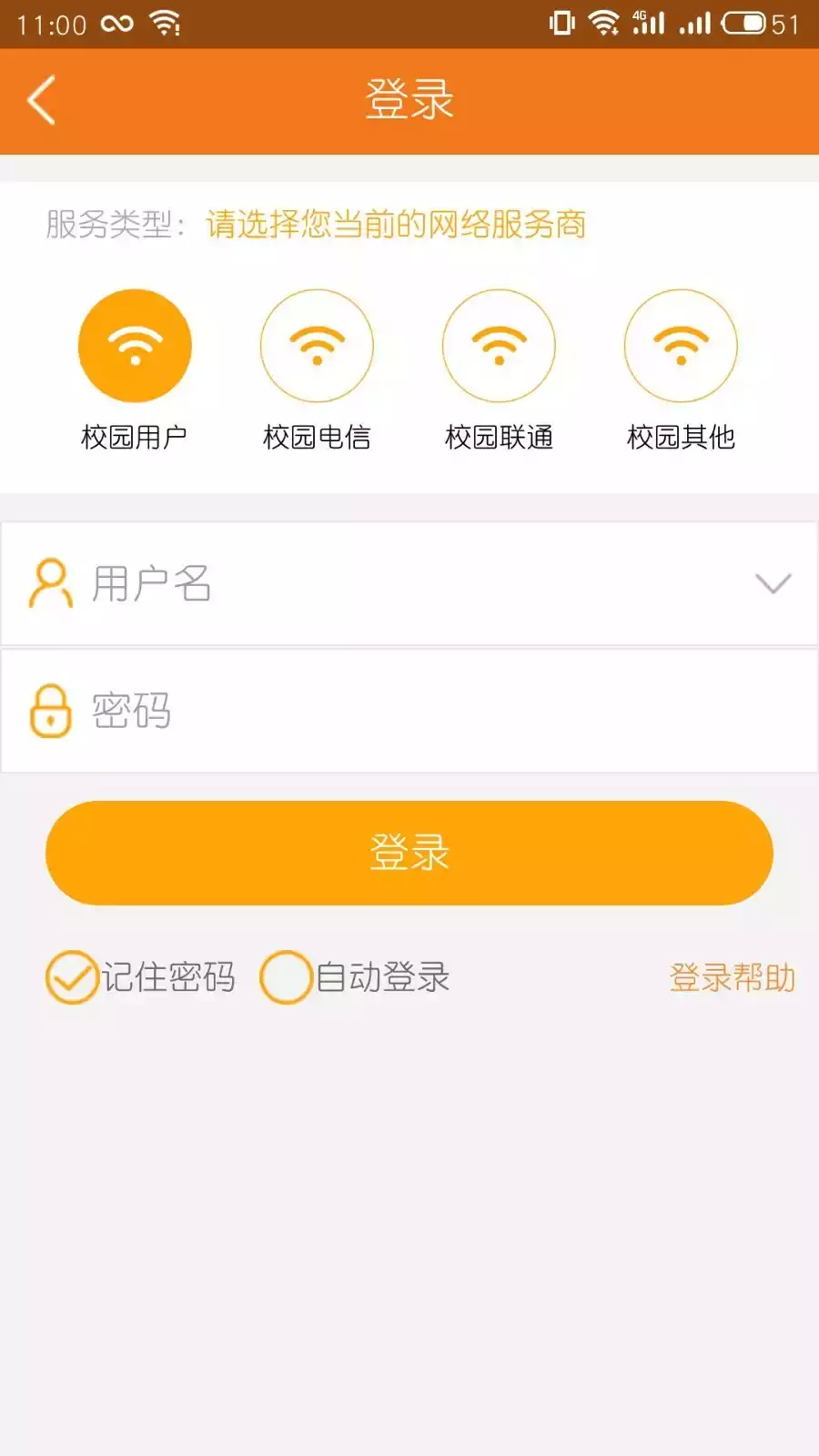This screenshot has width=819, height=1456.
Task: Pick 校园其他 service option
Action: [681, 347]
